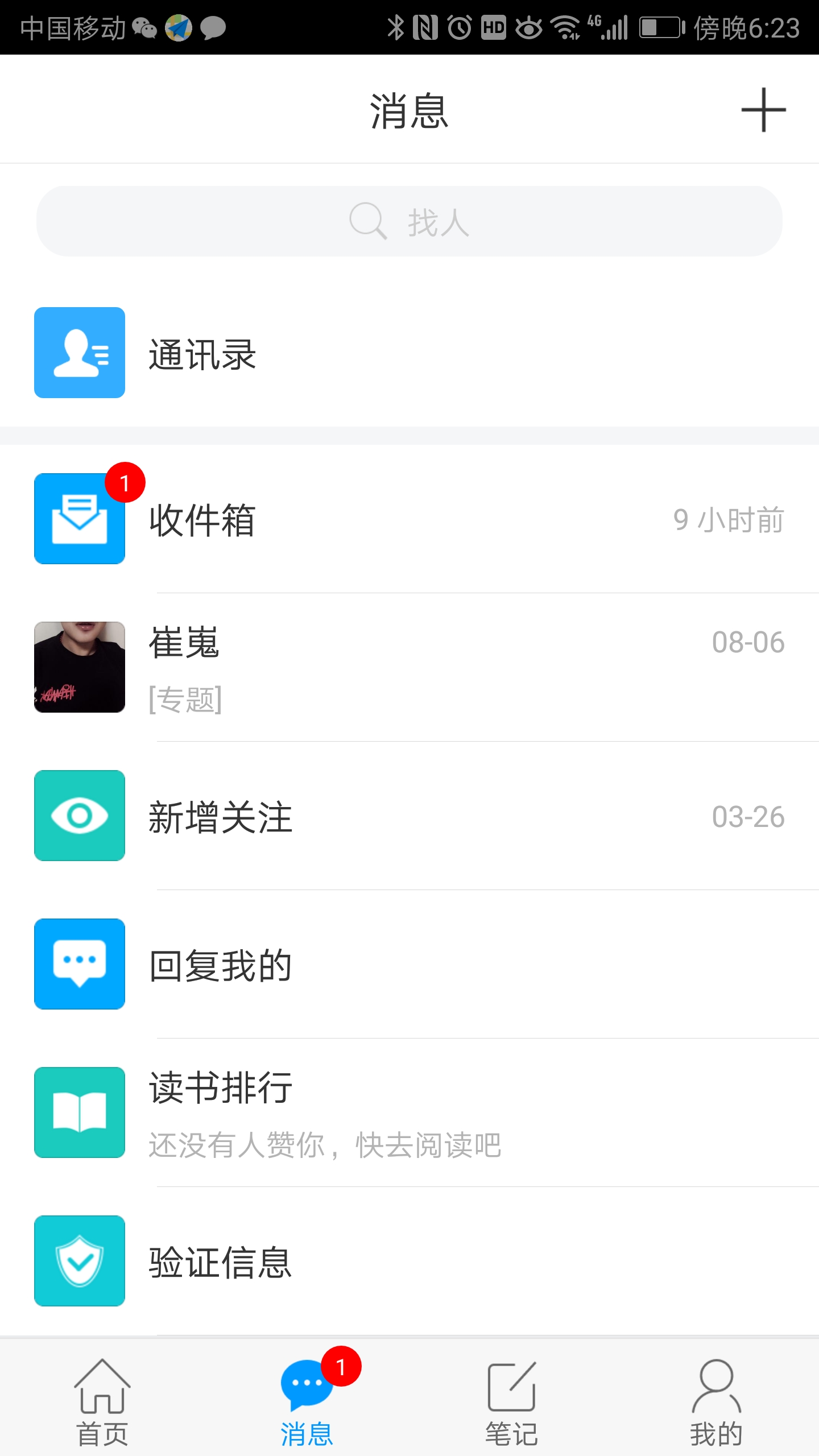Open the chat with 崔嵬
Image resolution: width=819 pixels, height=1456 pixels.
point(409,667)
